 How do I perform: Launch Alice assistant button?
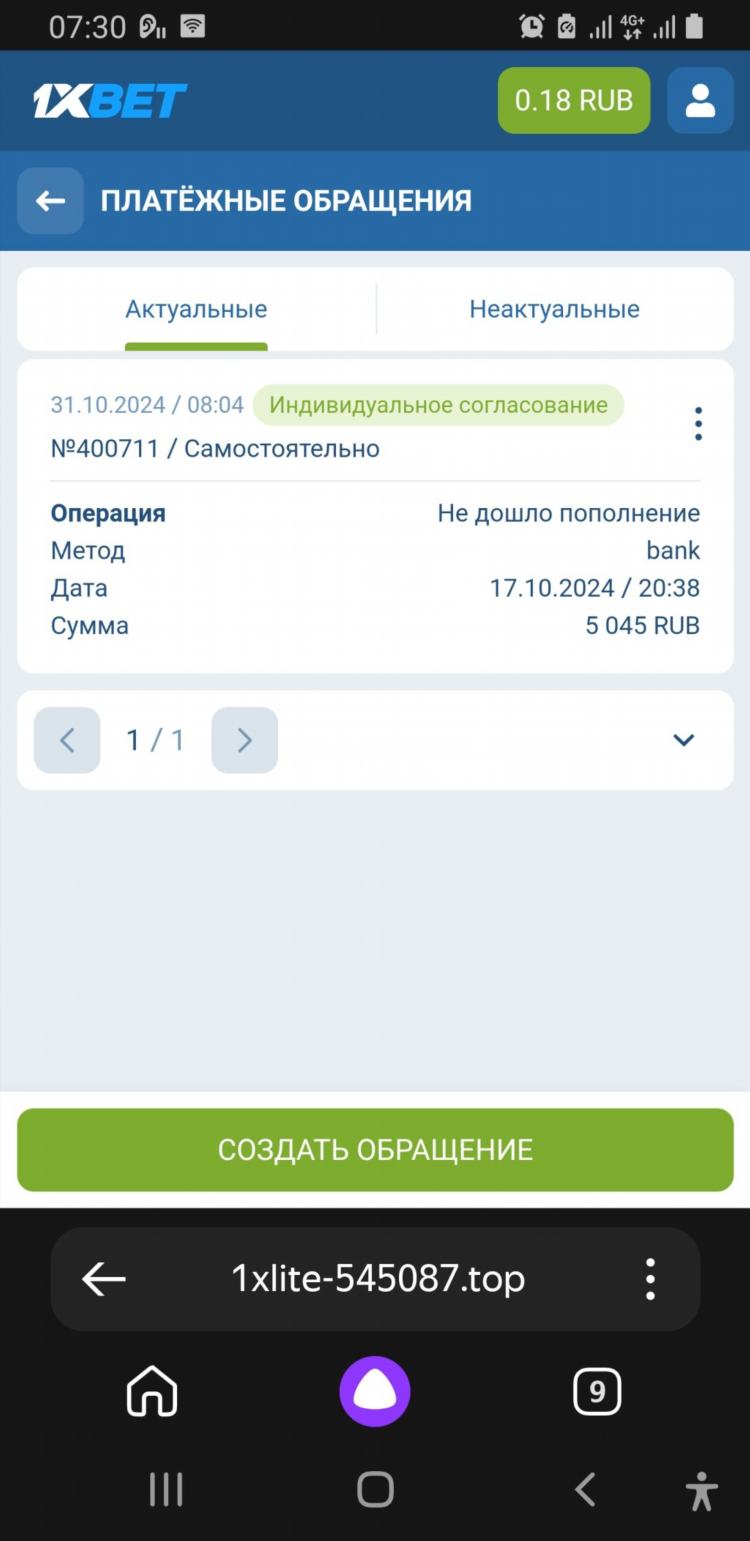375,1391
